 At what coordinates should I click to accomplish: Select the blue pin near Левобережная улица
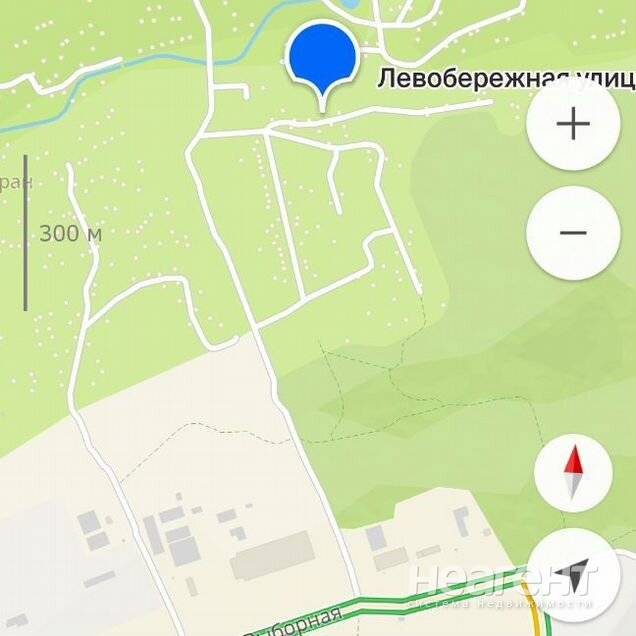click(x=322, y=58)
